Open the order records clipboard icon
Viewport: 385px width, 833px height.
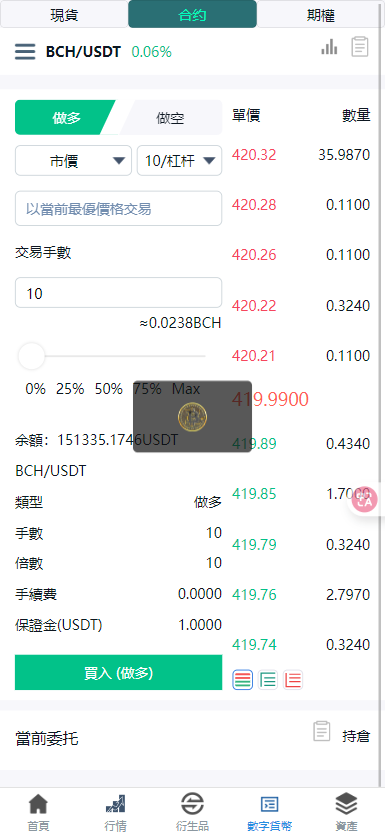tap(360, 47)
